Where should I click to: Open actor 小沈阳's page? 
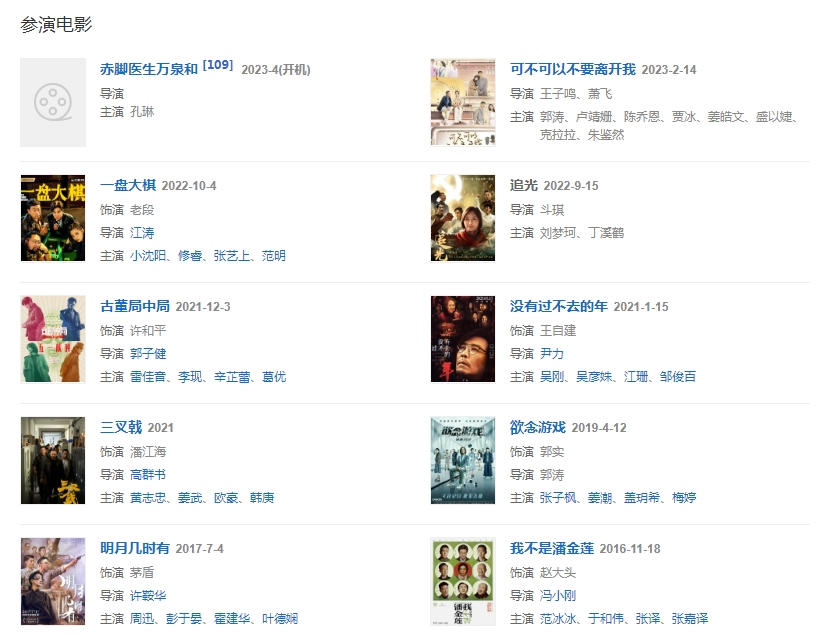tap(147, 256)
